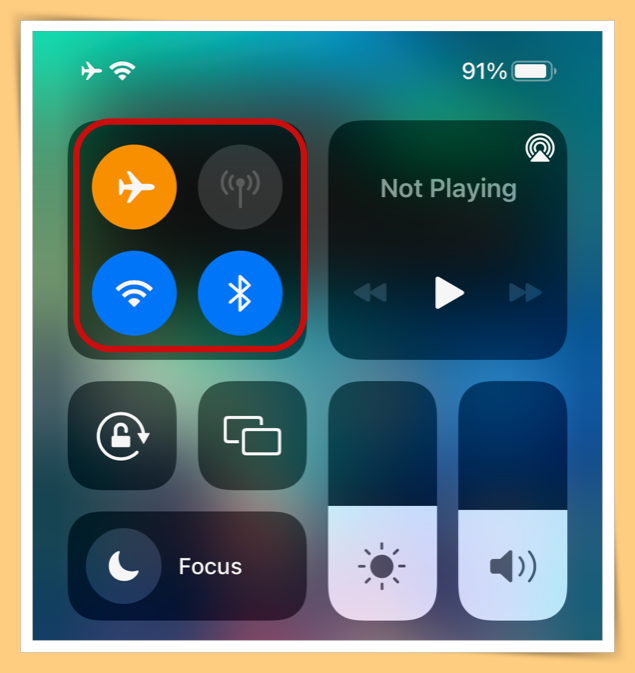The image size is (635, 673).
Task: Tap the brightness slider
Action: point(382,500)
